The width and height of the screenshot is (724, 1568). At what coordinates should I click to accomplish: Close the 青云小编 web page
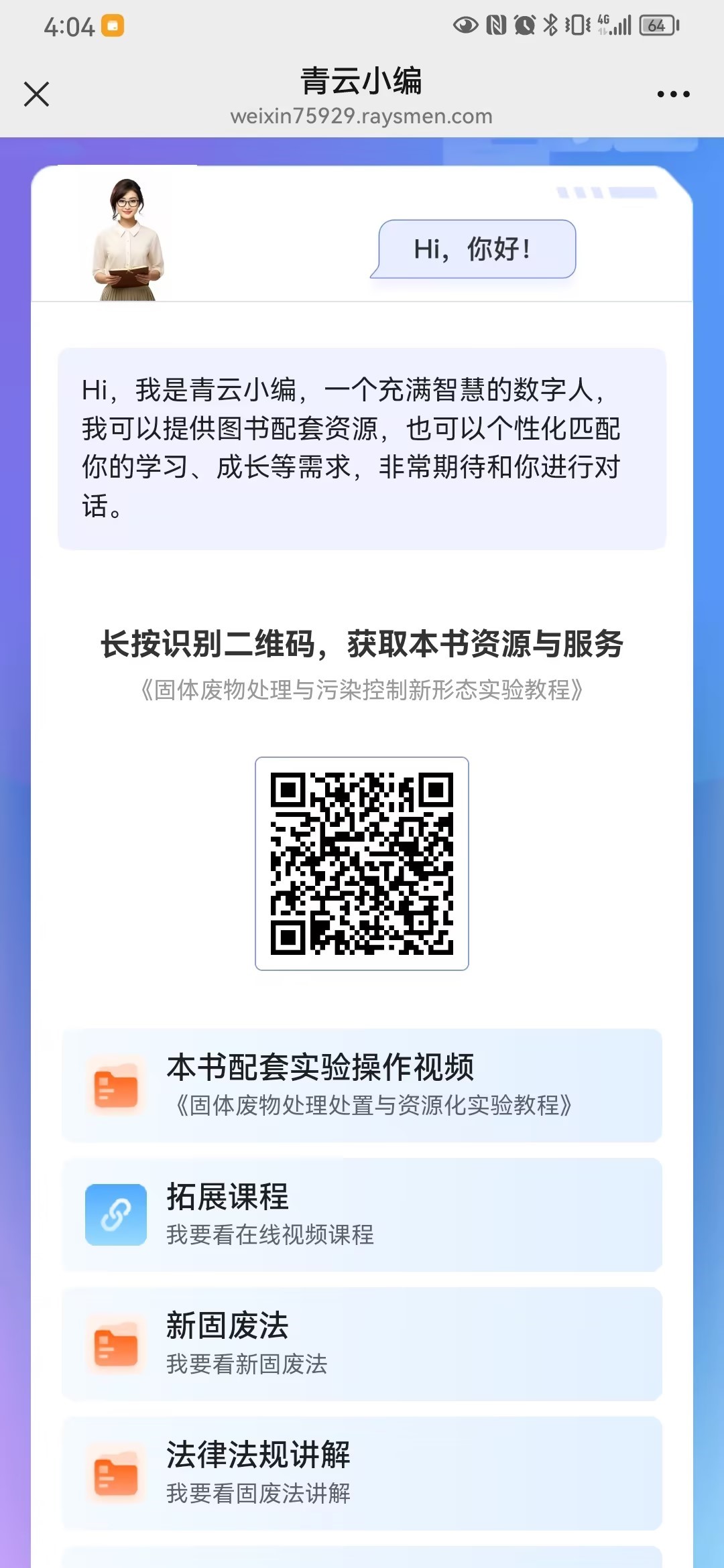pos(36,94)
